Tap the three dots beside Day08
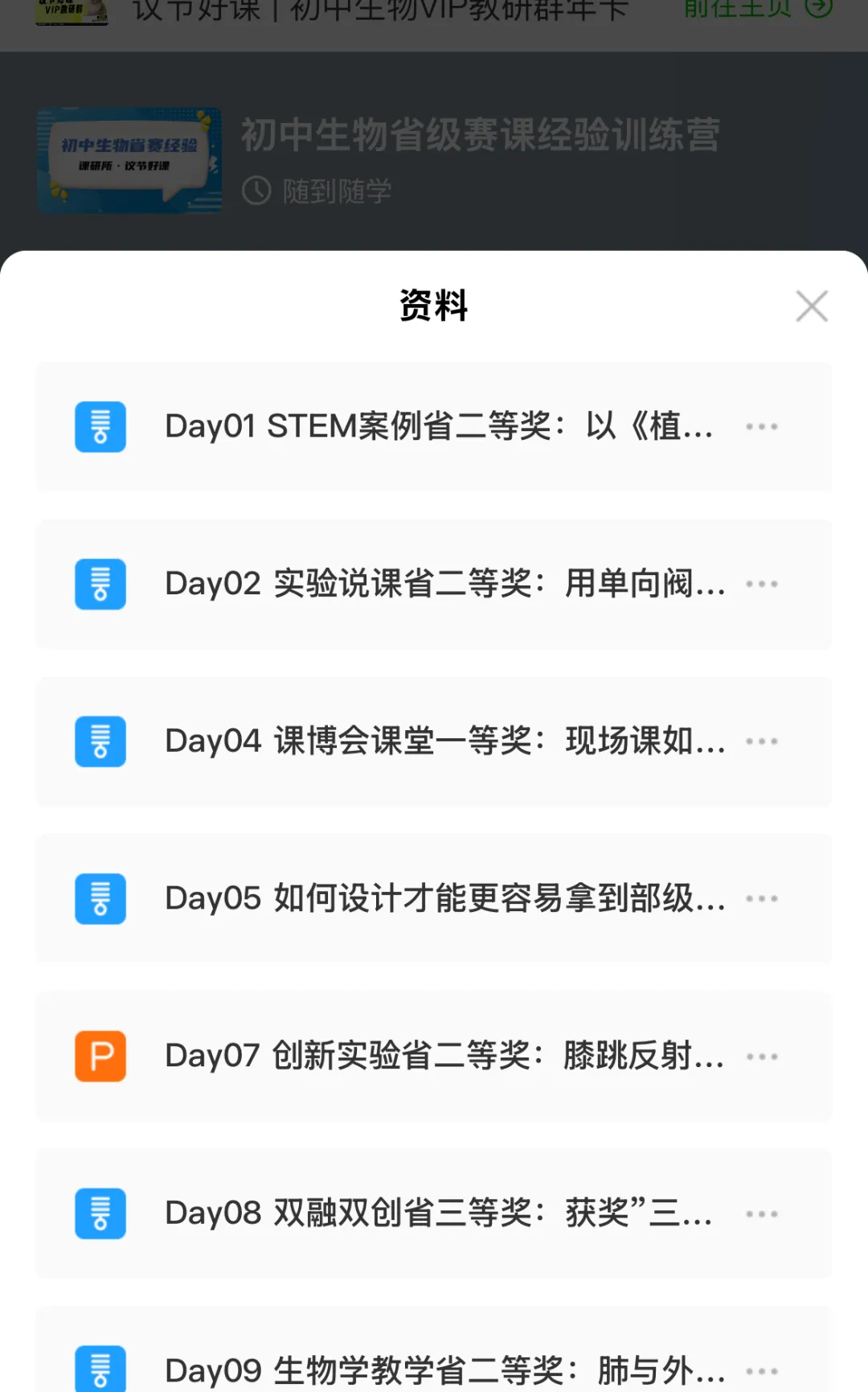This screenshot has width=868, height=1392. click(x=761, y=1213)
